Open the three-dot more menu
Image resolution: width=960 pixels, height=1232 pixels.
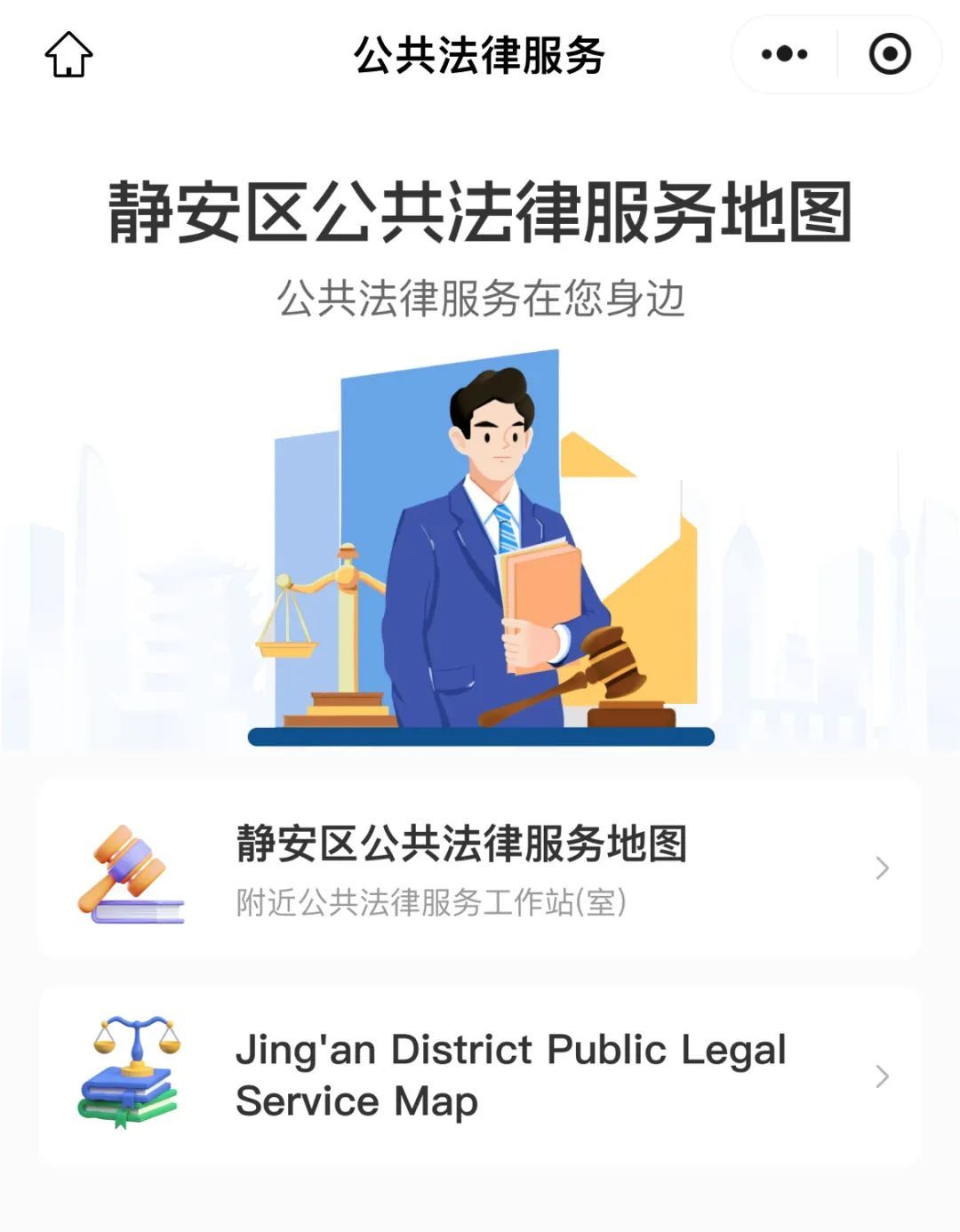[x=785, y=54]
